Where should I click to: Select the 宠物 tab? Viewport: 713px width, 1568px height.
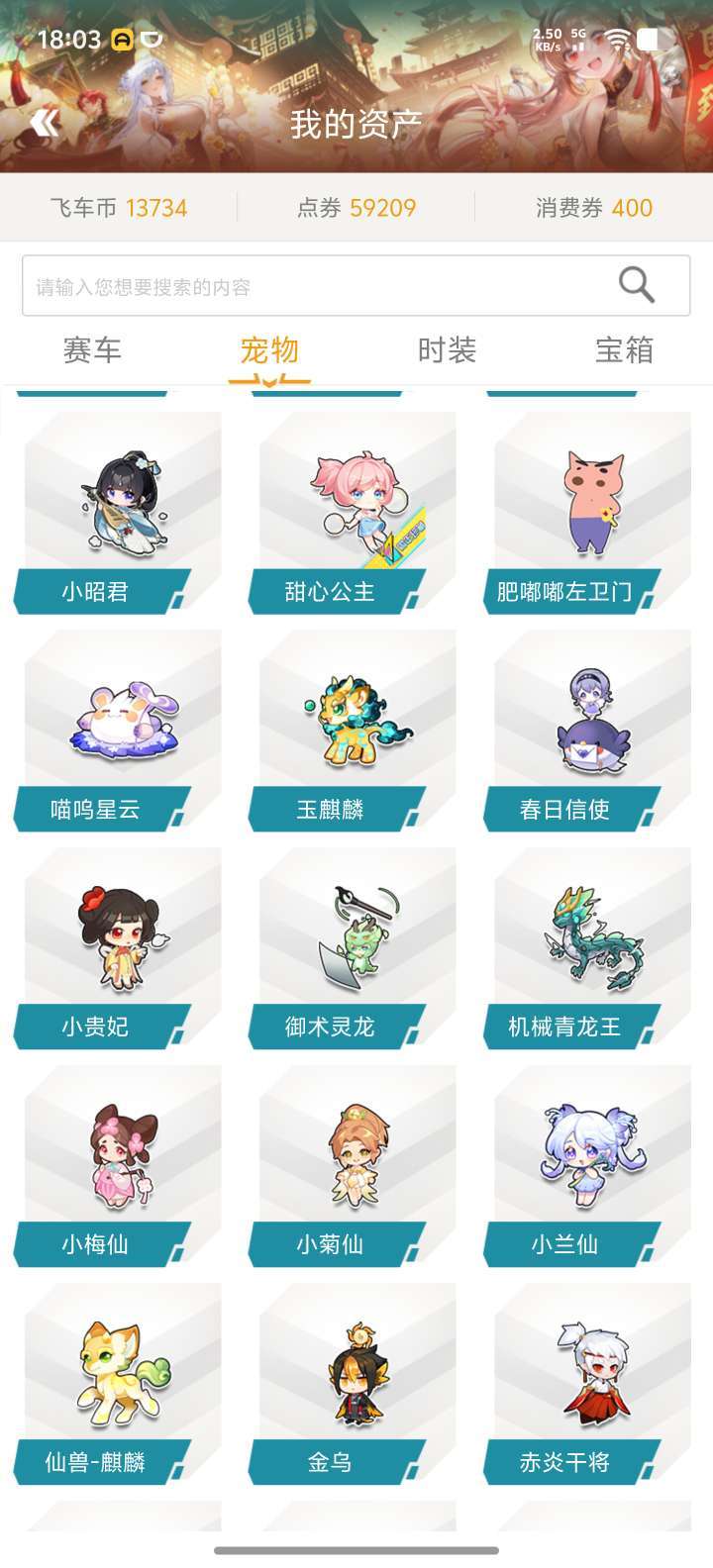click(x=269, y=350)
